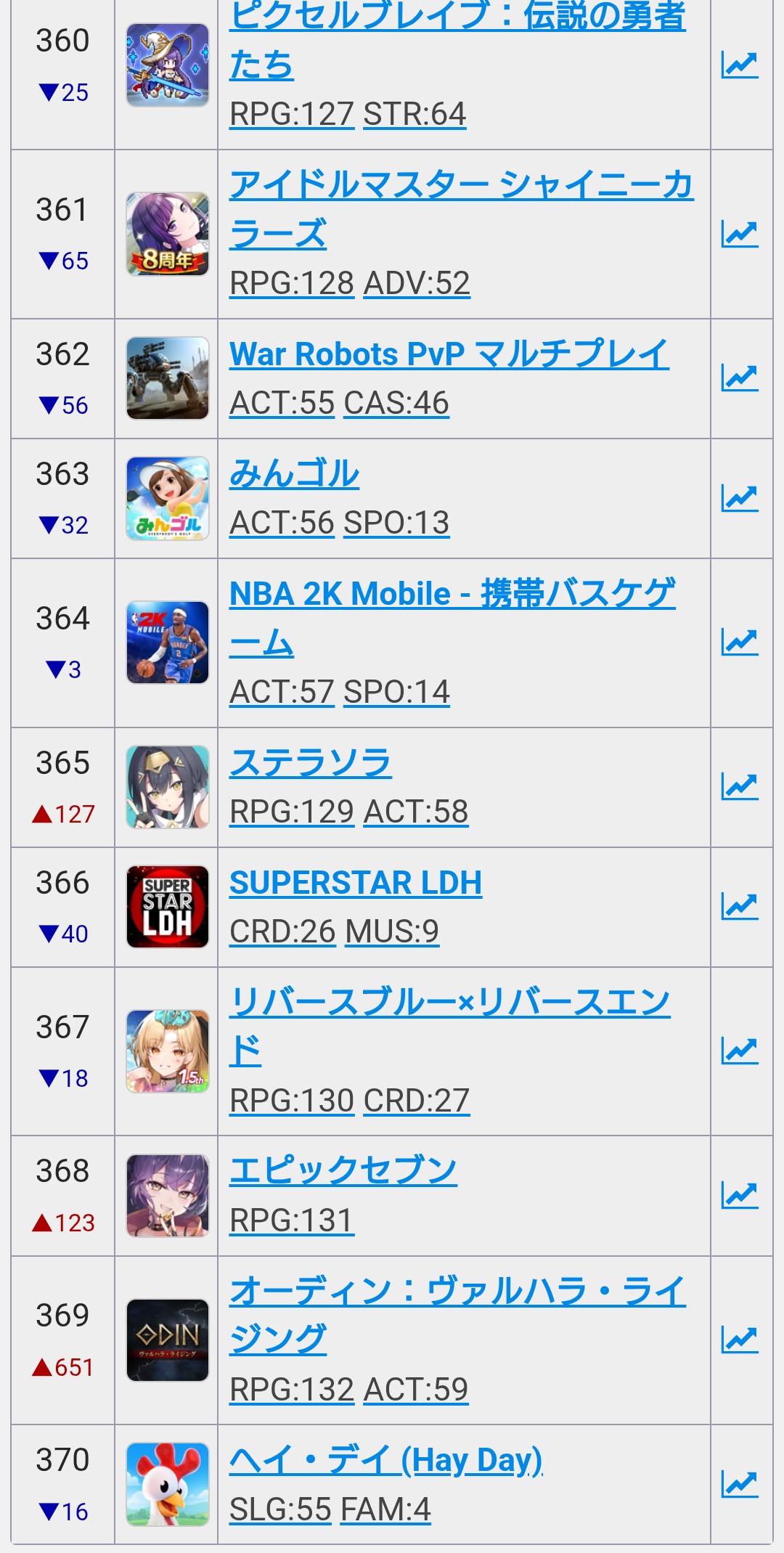Open the MUS:9 category ranking link
Image resolution: width=784 pixels, height=1553 pixels.
(391, 932)
